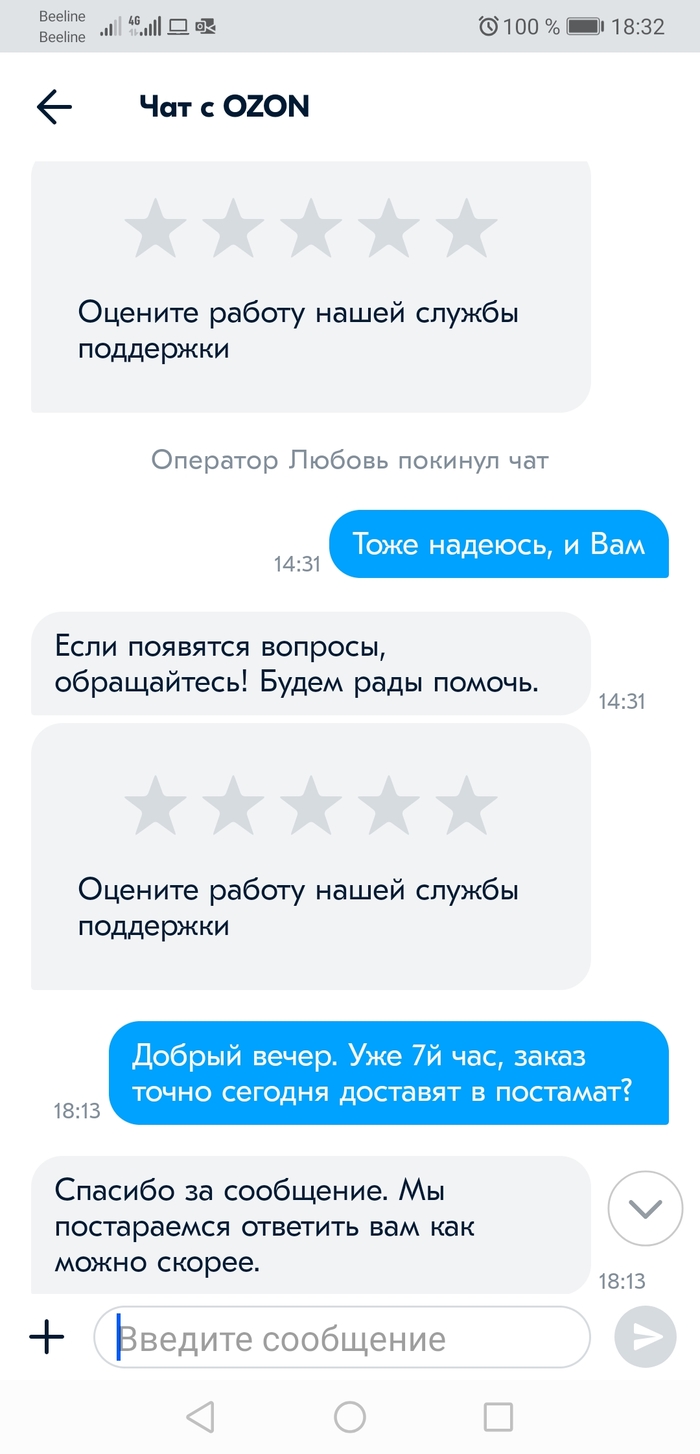Focus the Введите сообщение message field
The width and height of the screenshot is (700, 1454).
pos(340,1338)
